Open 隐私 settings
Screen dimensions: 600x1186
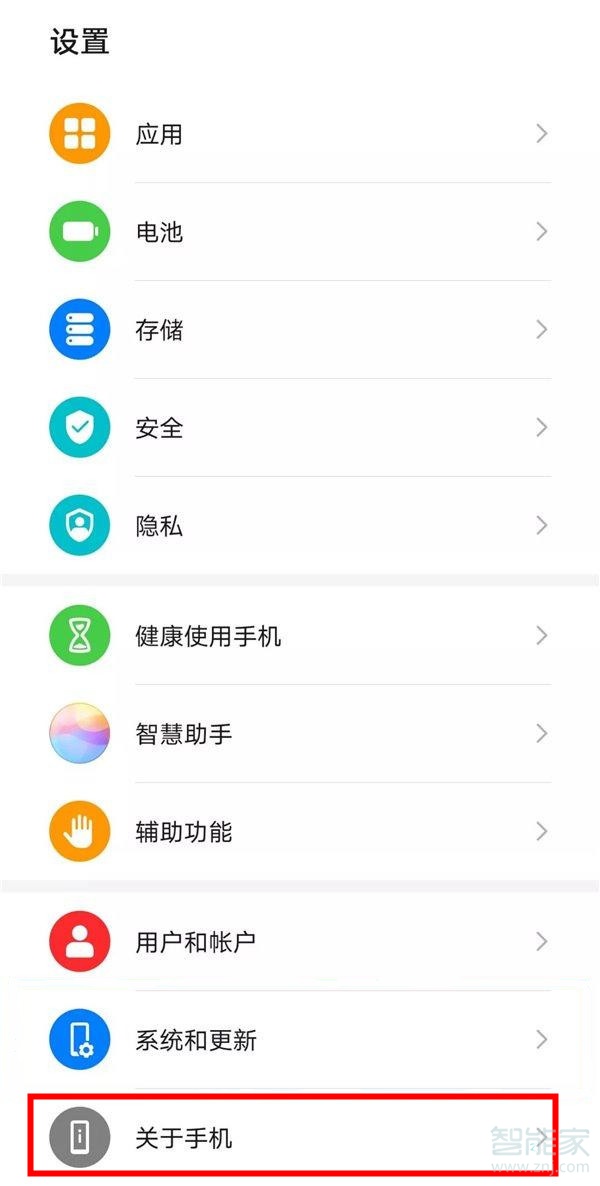pos(300,526)
